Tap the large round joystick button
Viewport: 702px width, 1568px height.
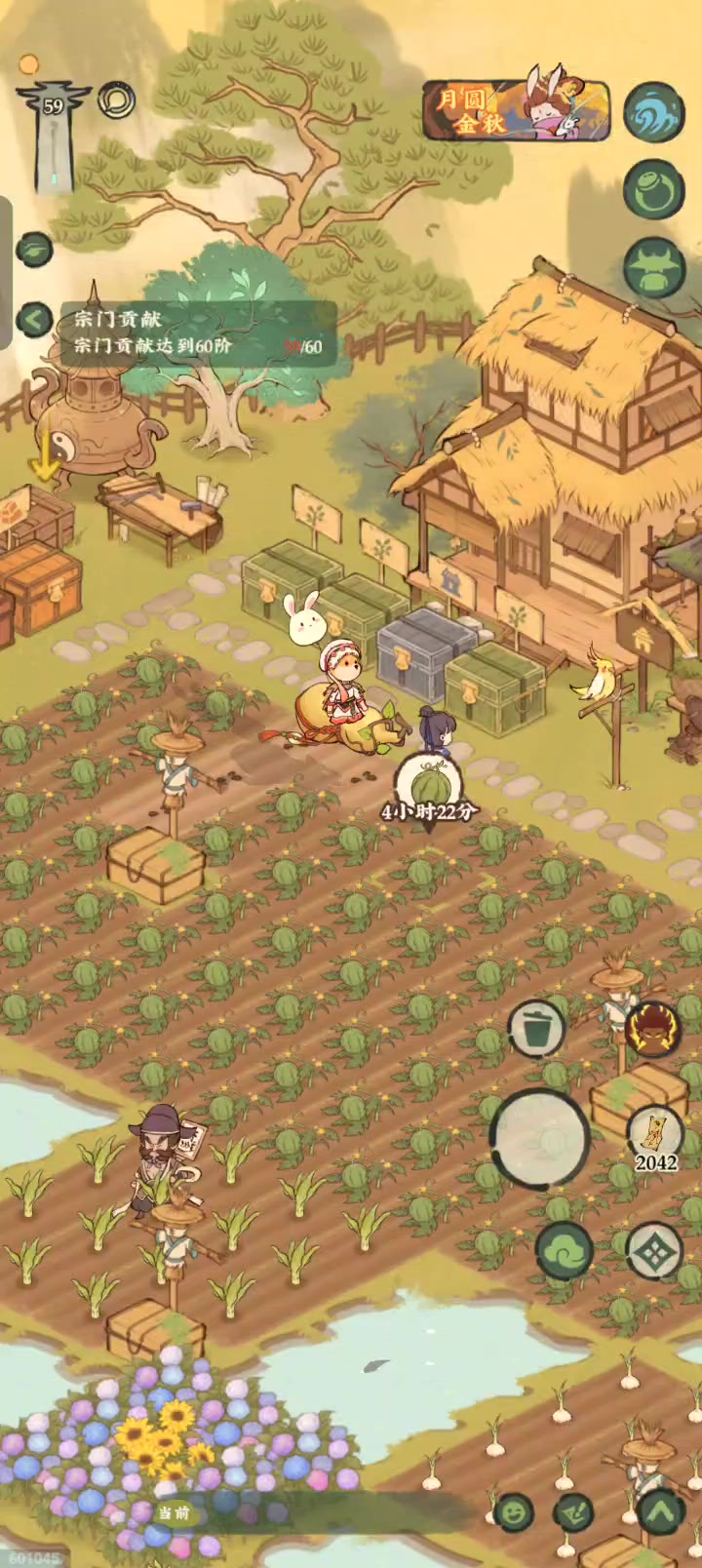pos(539,1137)
